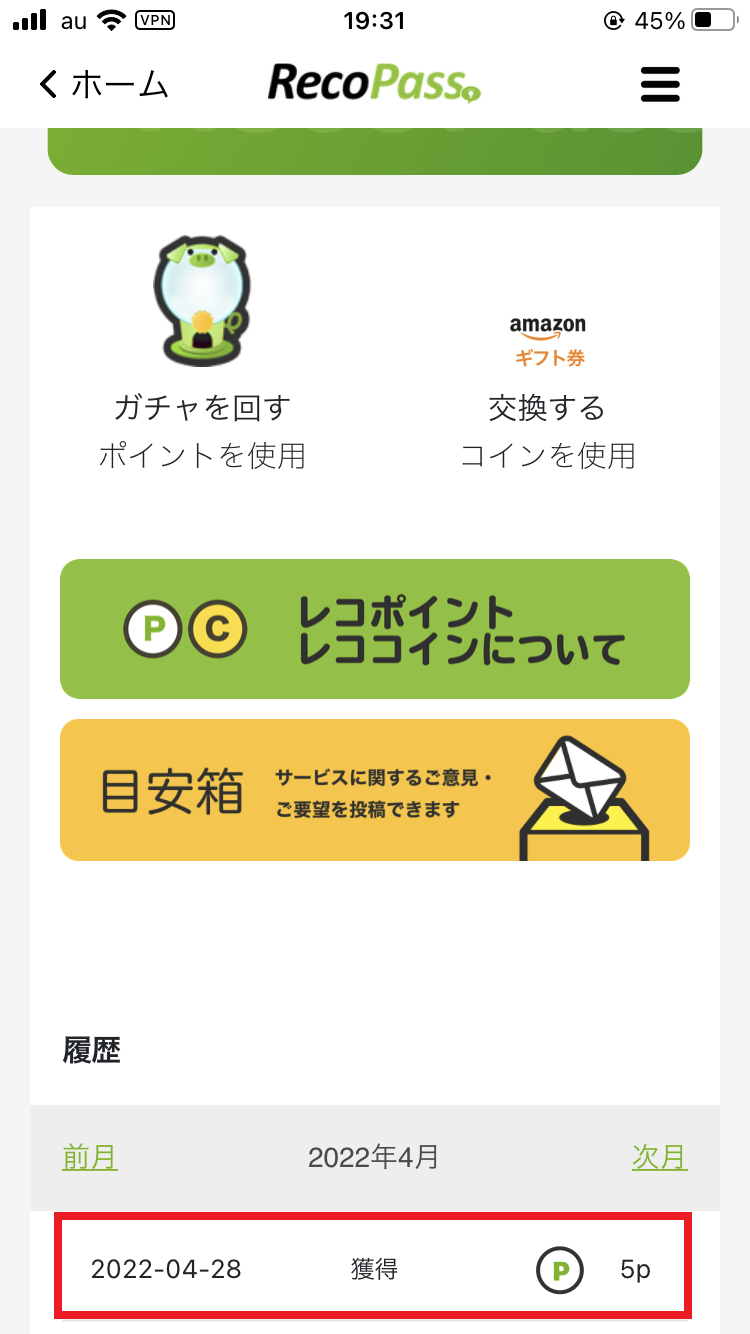Image resolution: width=750 pixels, height=1334 pixels.
Task: Open レコポイント・レココインについて banner
Action: coord(375,629)
